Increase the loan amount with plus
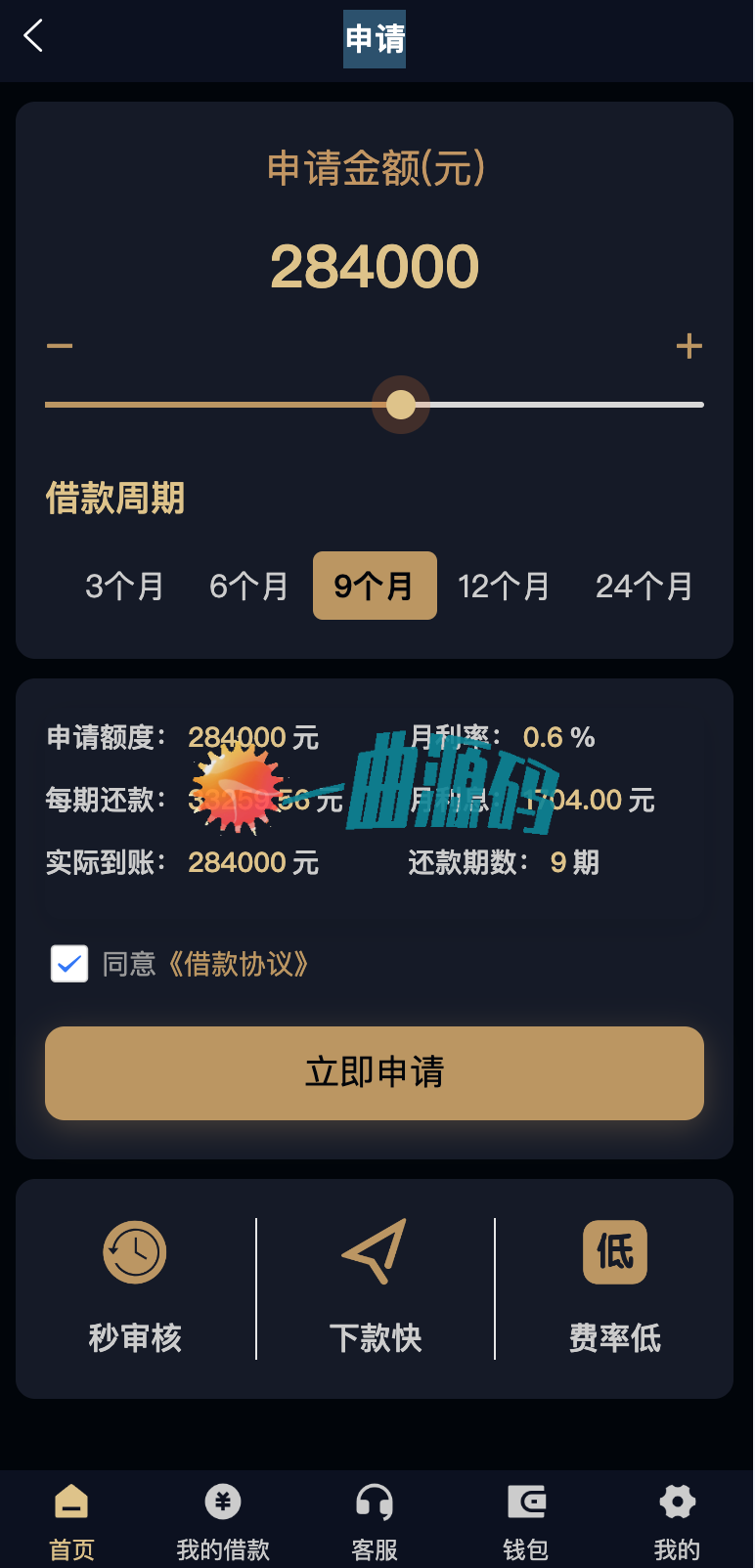The height and width of the screenshot is (1568, 755). coord(689,346)
